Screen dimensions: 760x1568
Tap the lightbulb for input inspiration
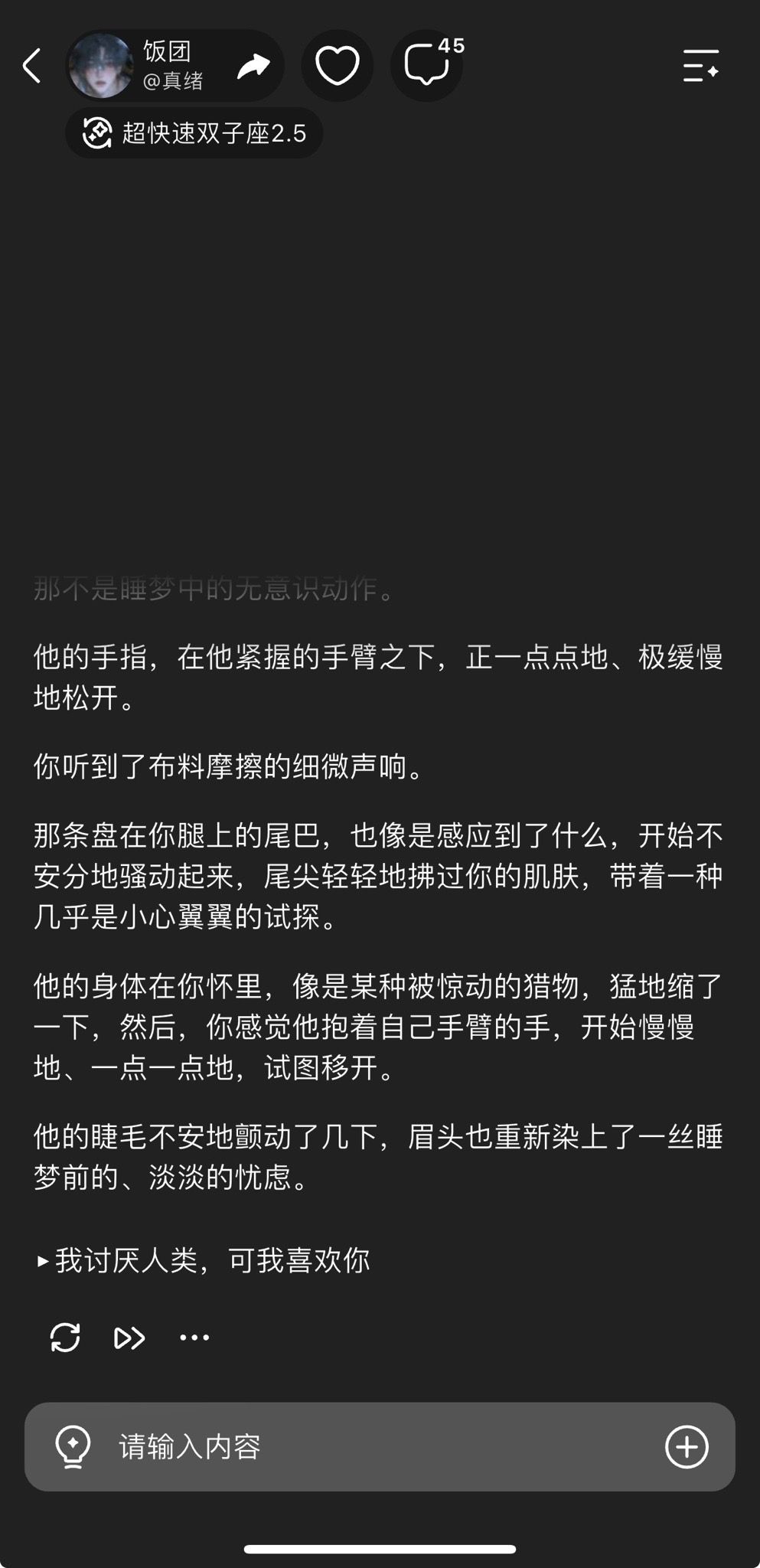pyautogui.click(x=73, y=1446)
